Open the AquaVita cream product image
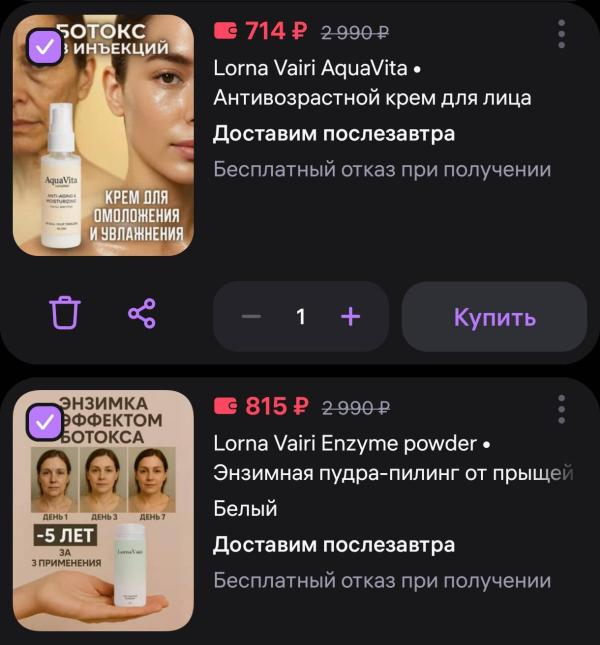The image size is (600, 645). [104, 150]
